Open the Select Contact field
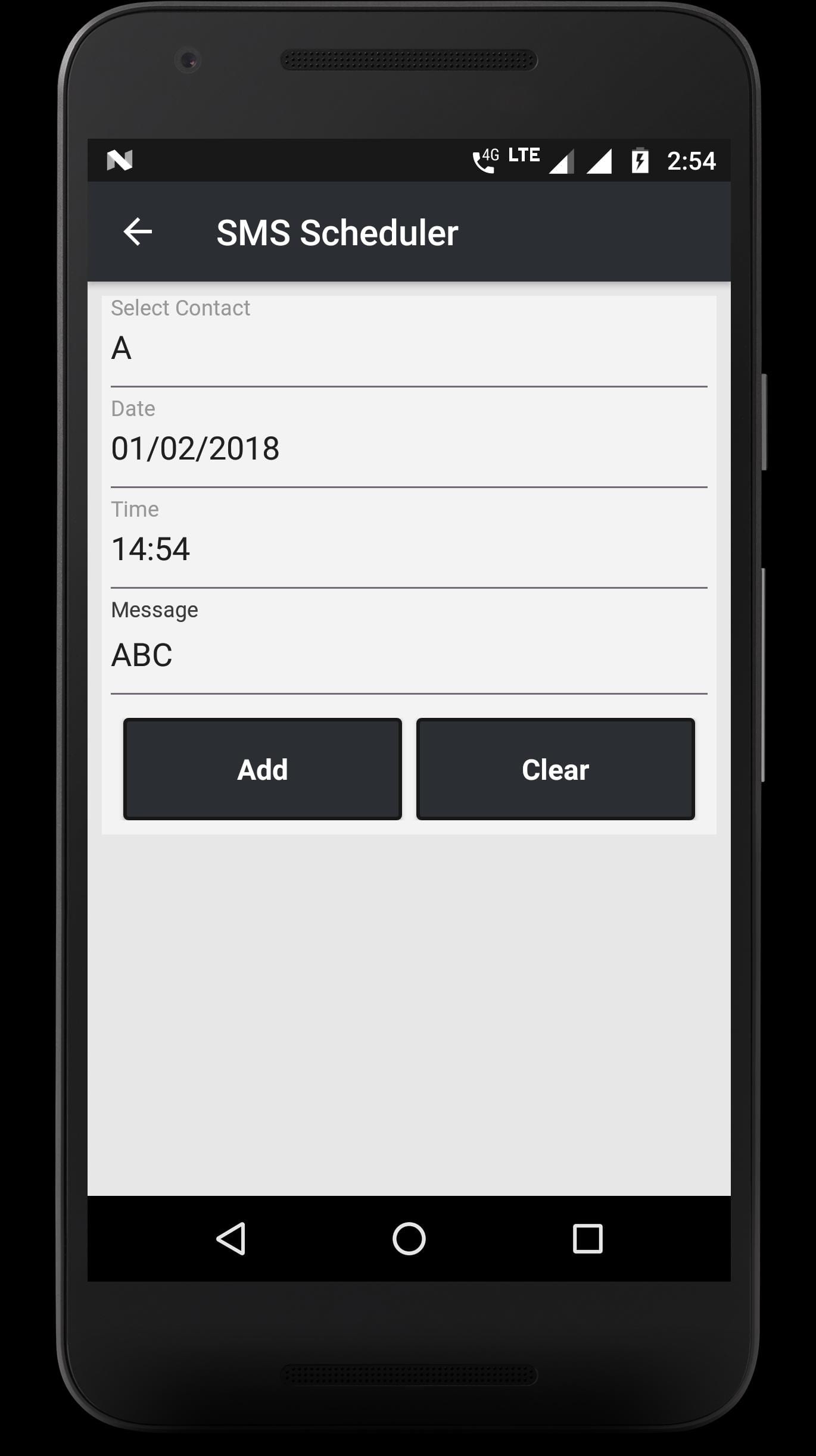Viewport: 816px width, 1456px height. pyautogui.click(x=409, y=342)
